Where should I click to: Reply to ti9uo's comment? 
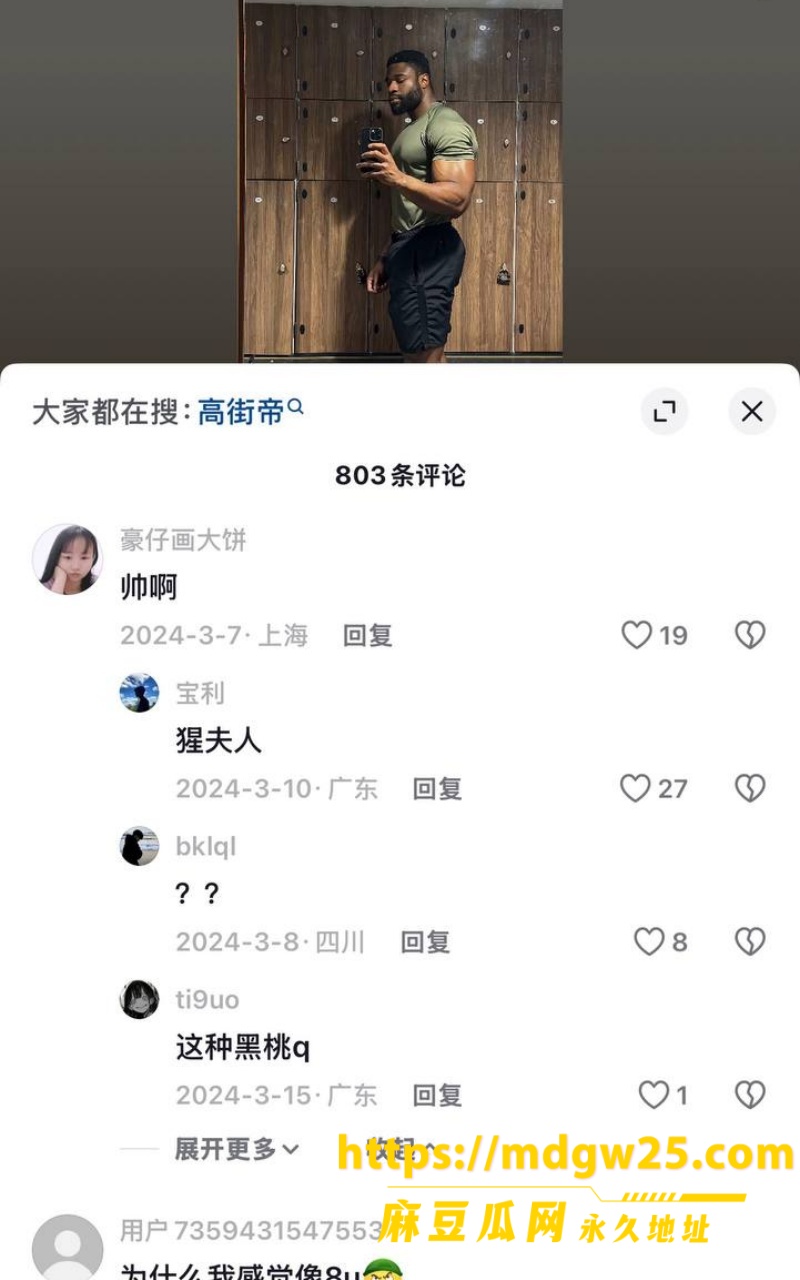[x=438, y=1095]
